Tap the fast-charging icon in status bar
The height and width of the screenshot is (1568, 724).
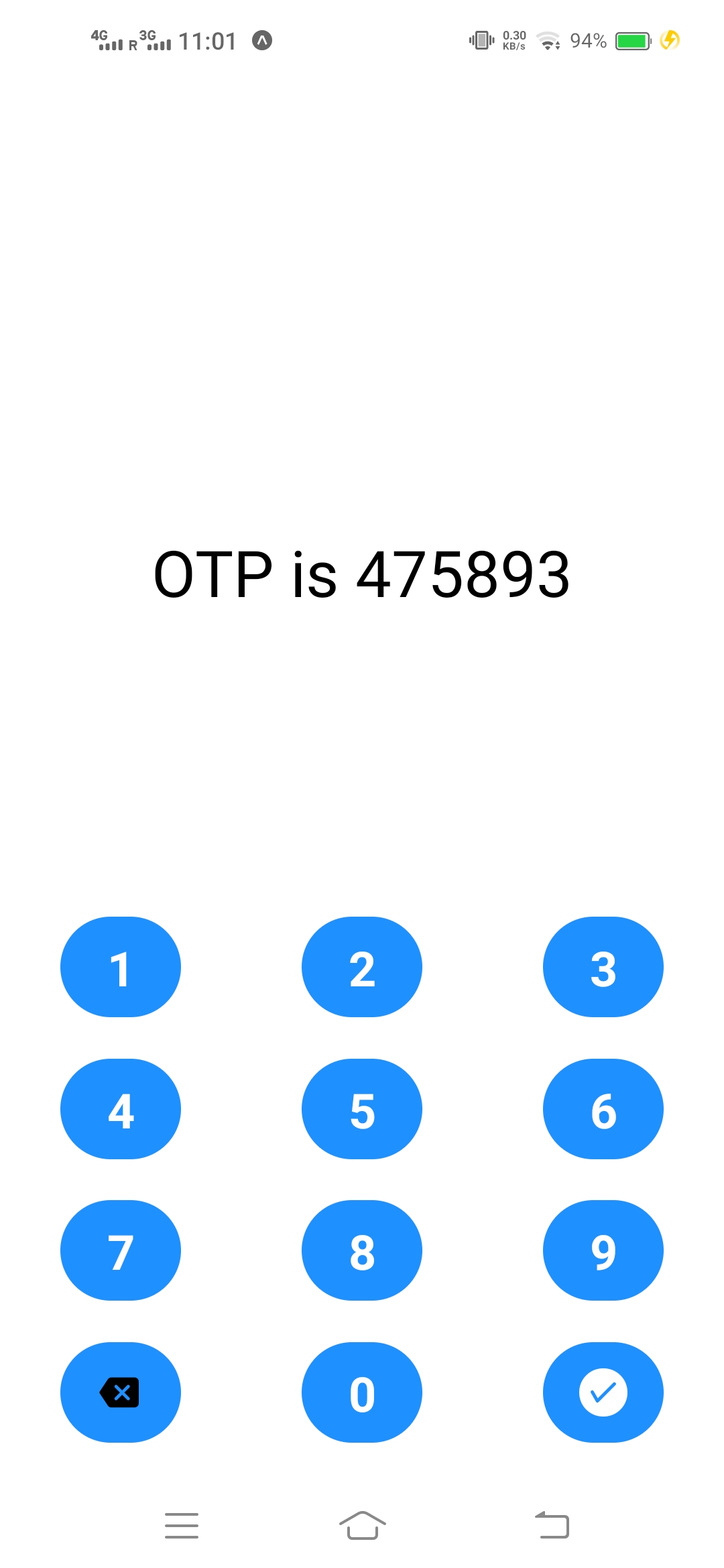pyautogui.click(x=670, y=40)
